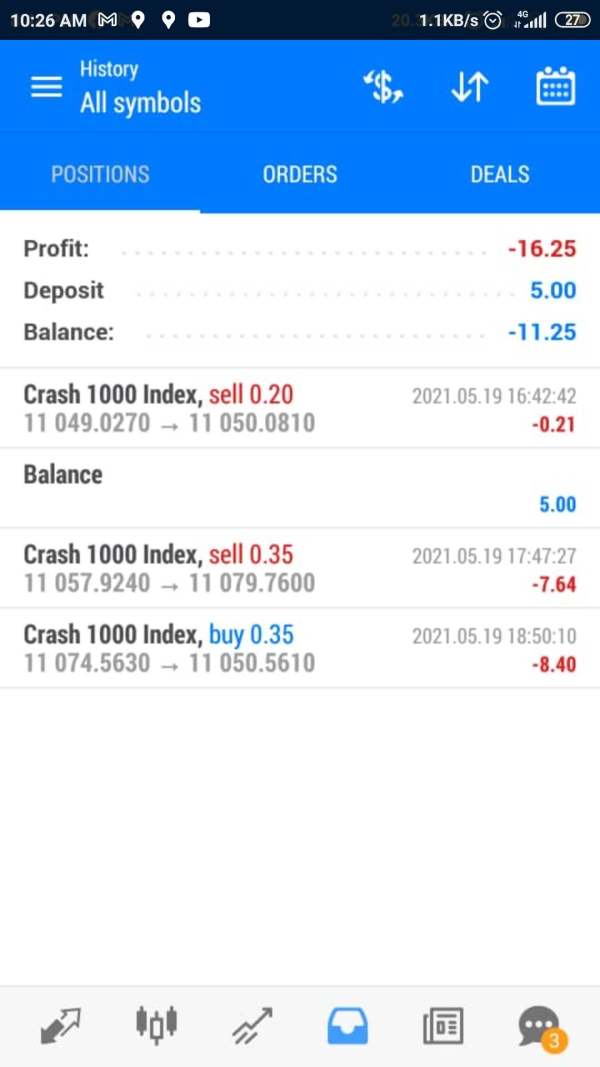Expand the sell 0.35 Crash 1000 position

pos(300,568)
